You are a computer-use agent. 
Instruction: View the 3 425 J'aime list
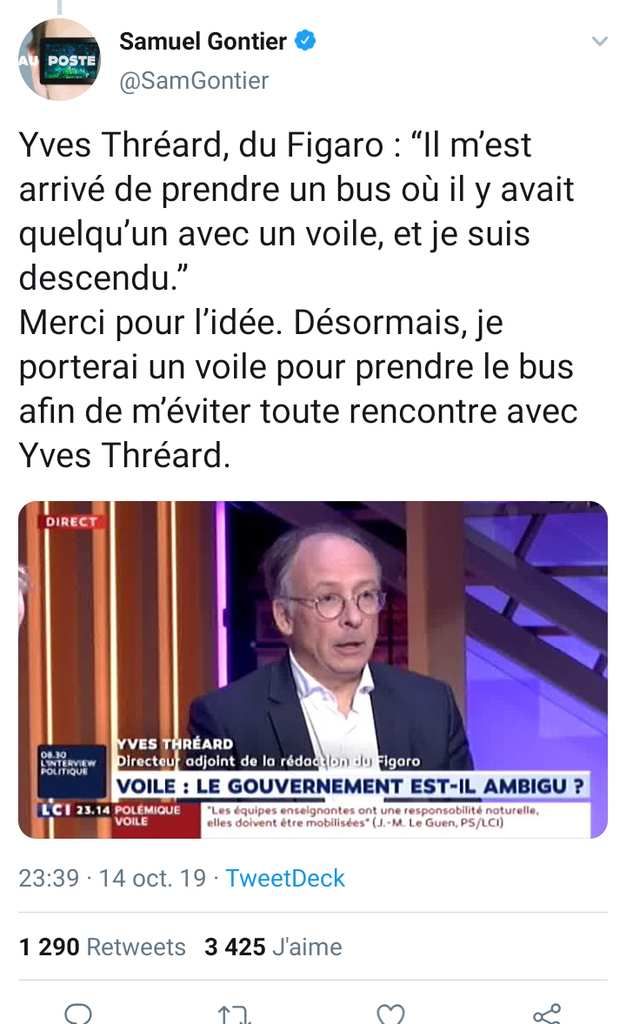click(x=273, y=946)
